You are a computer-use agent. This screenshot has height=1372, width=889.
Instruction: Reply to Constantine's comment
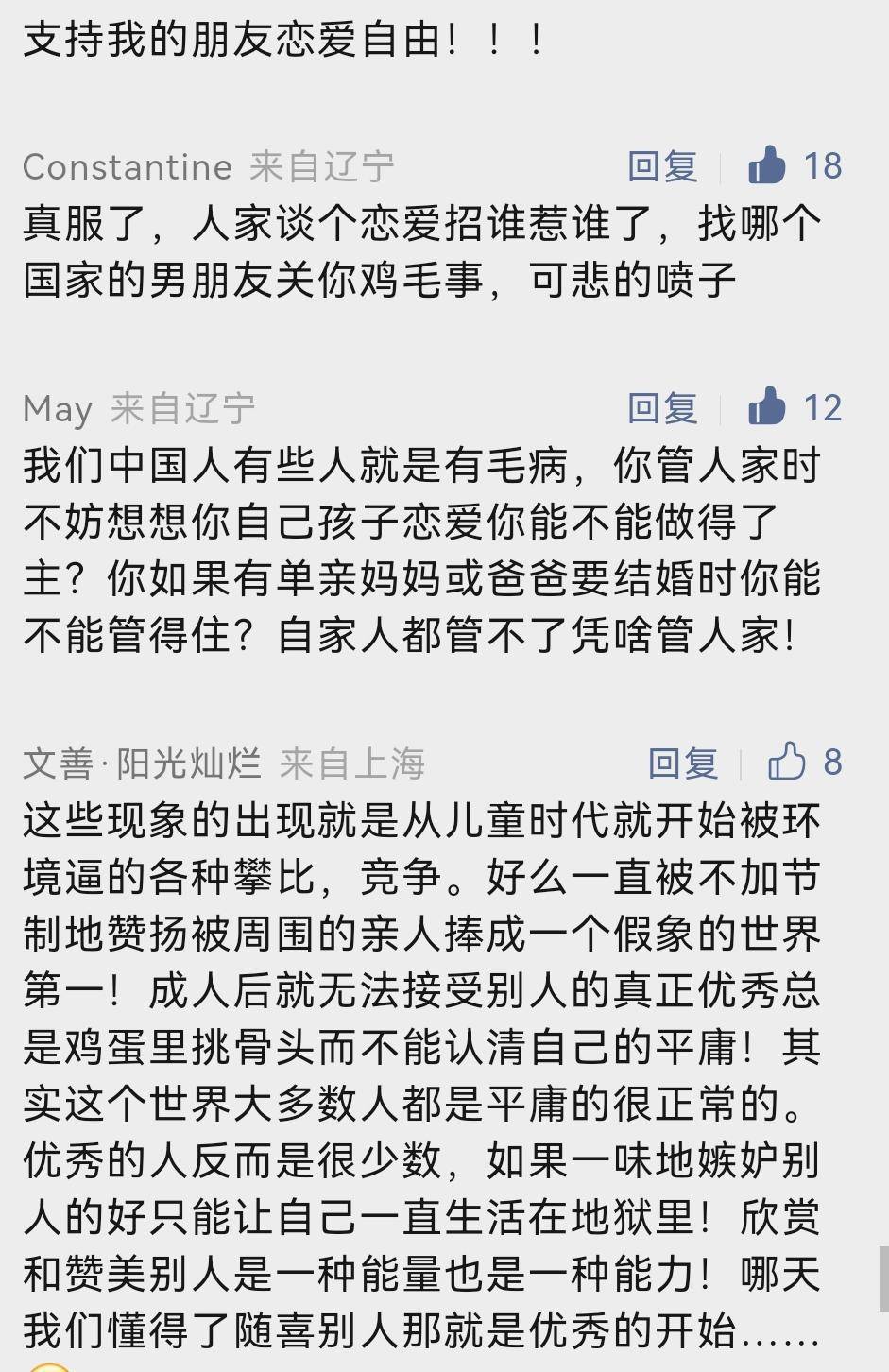[x=662, y=166]
